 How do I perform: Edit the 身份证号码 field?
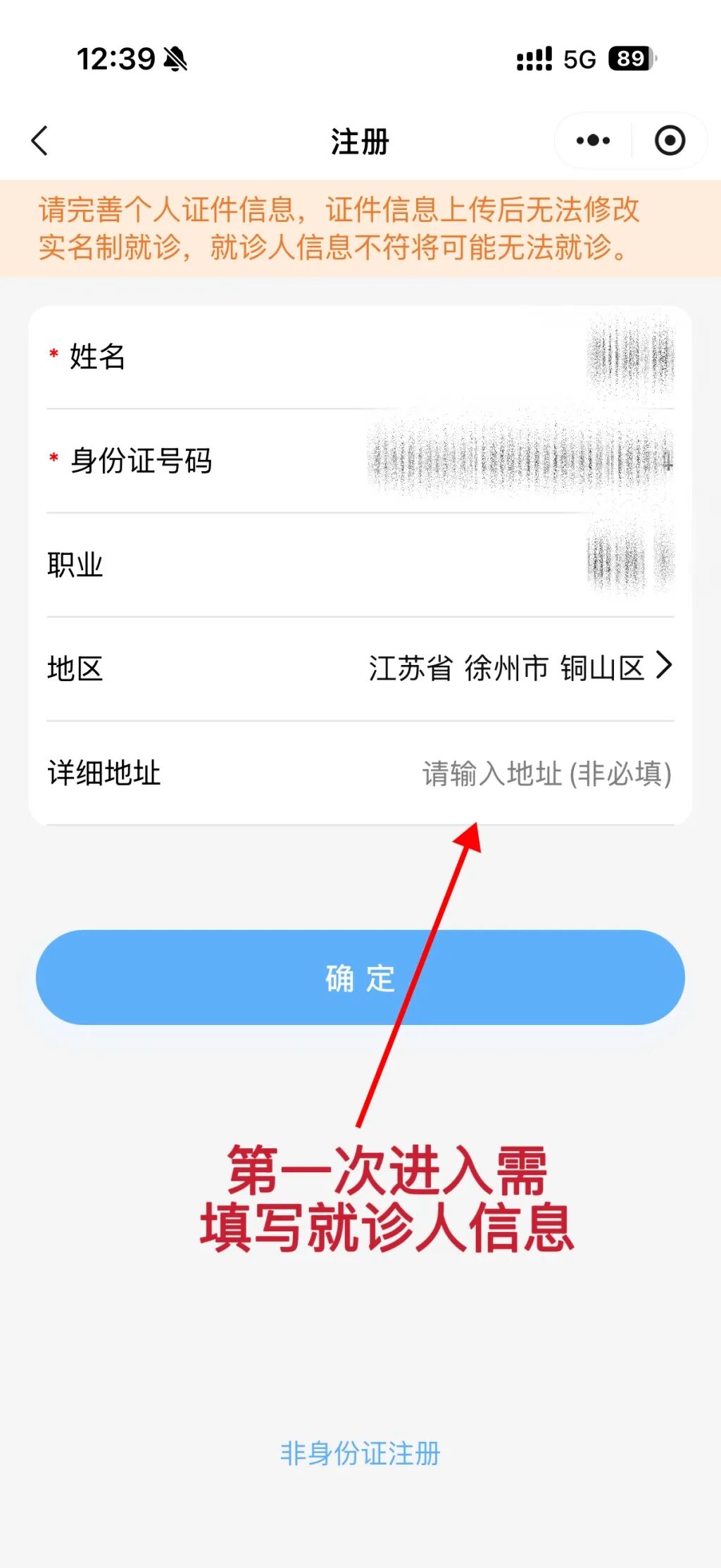click(360, 461)
